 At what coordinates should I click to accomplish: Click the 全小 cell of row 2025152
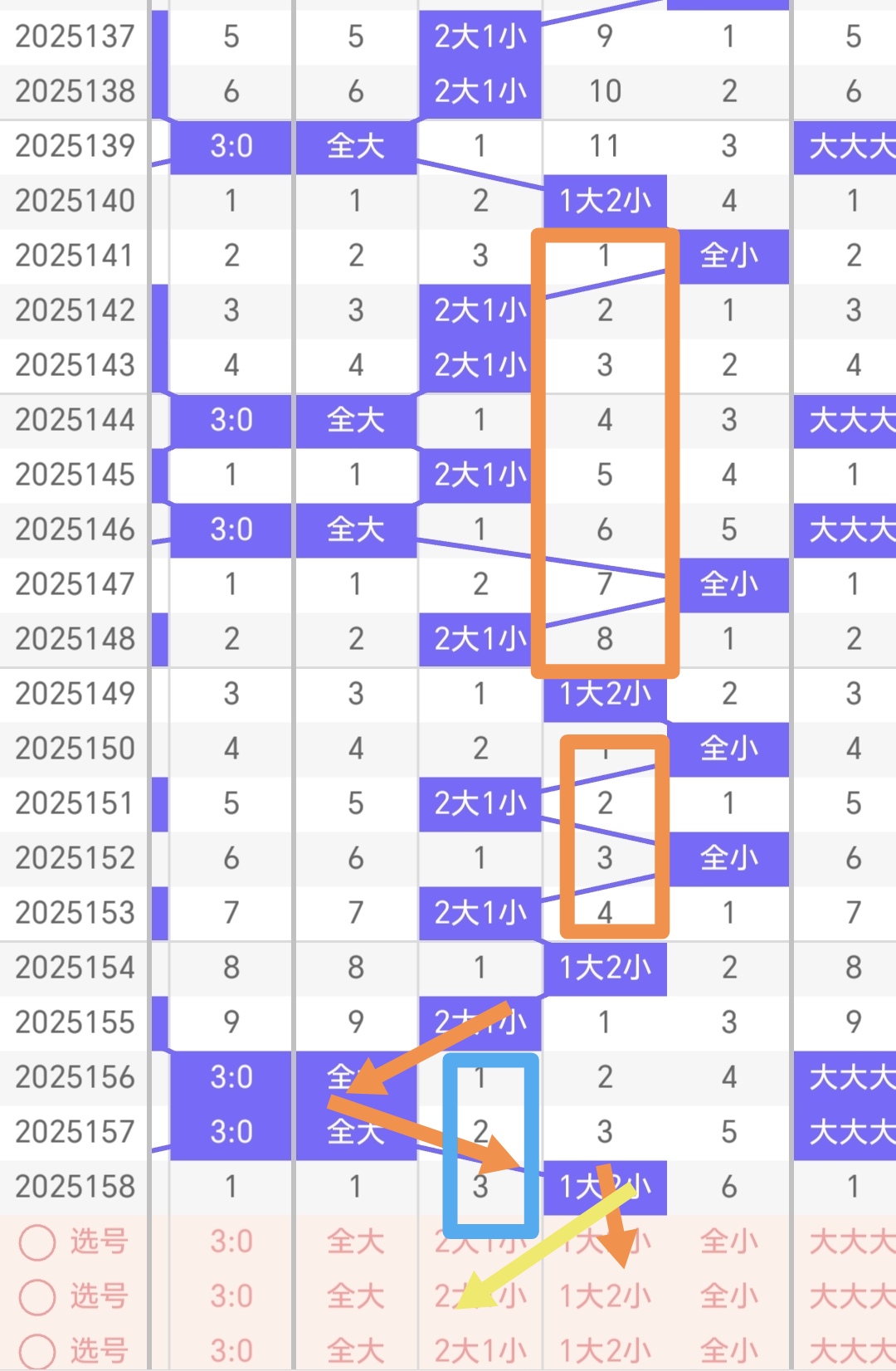(728, 858)
